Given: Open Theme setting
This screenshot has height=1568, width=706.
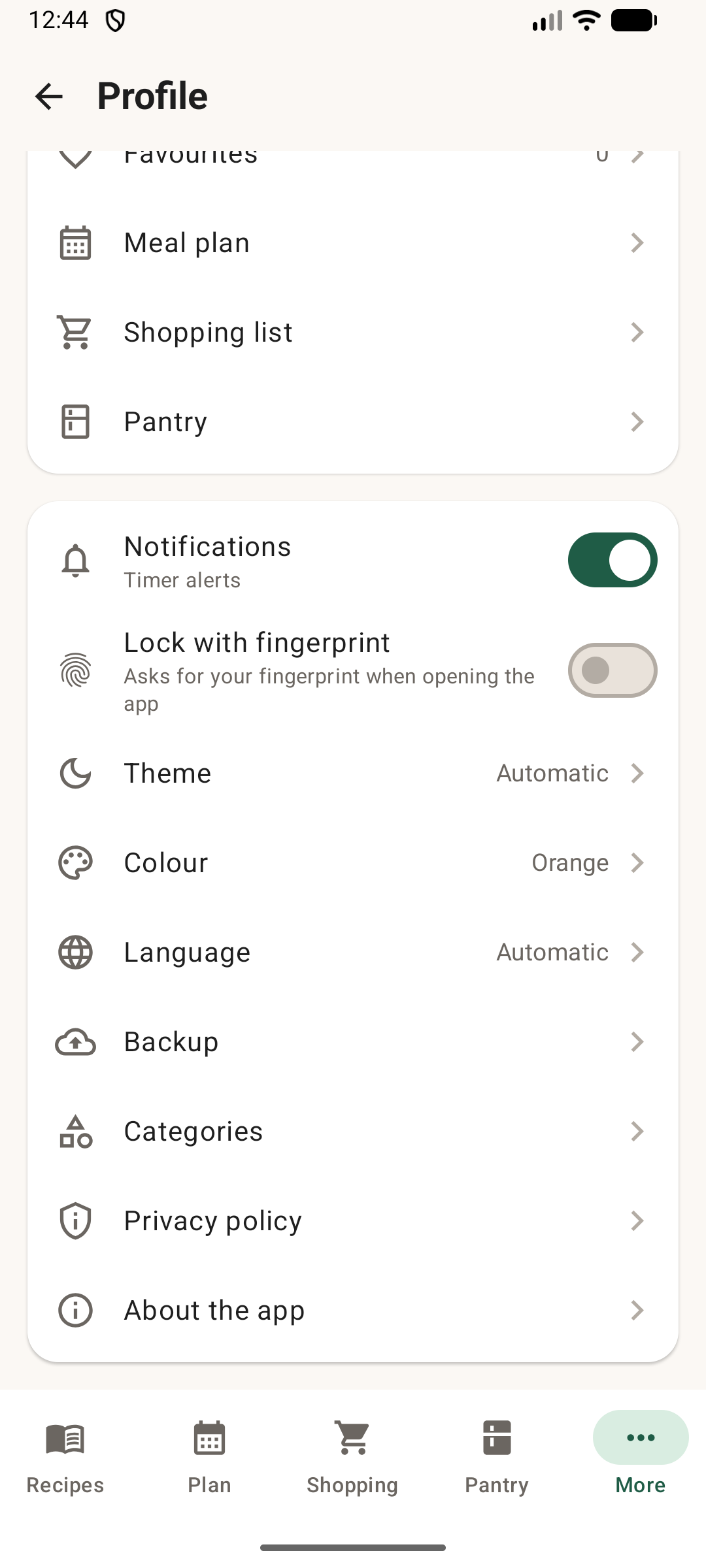Looking at the screenshot, I should tap(353, 774).
